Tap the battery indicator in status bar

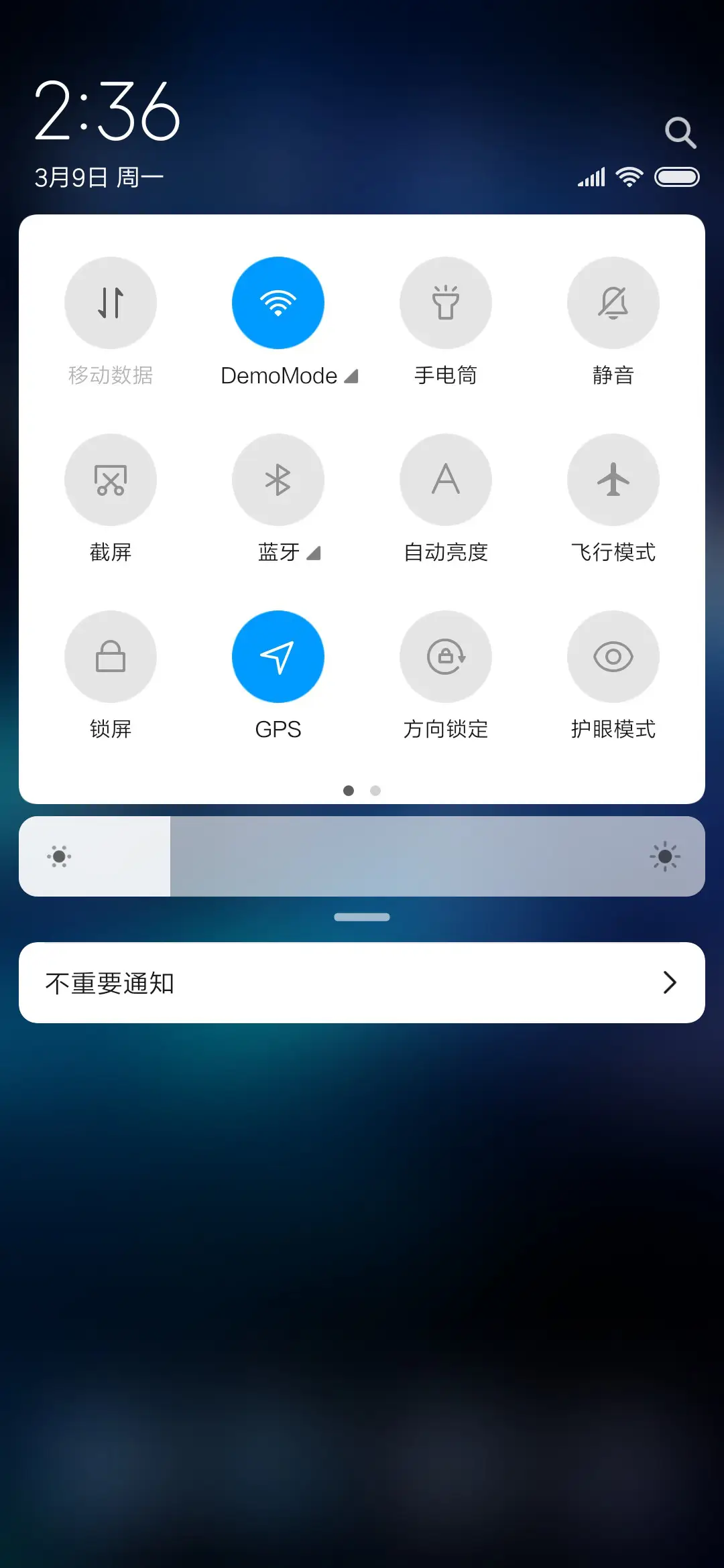(678, 177)
